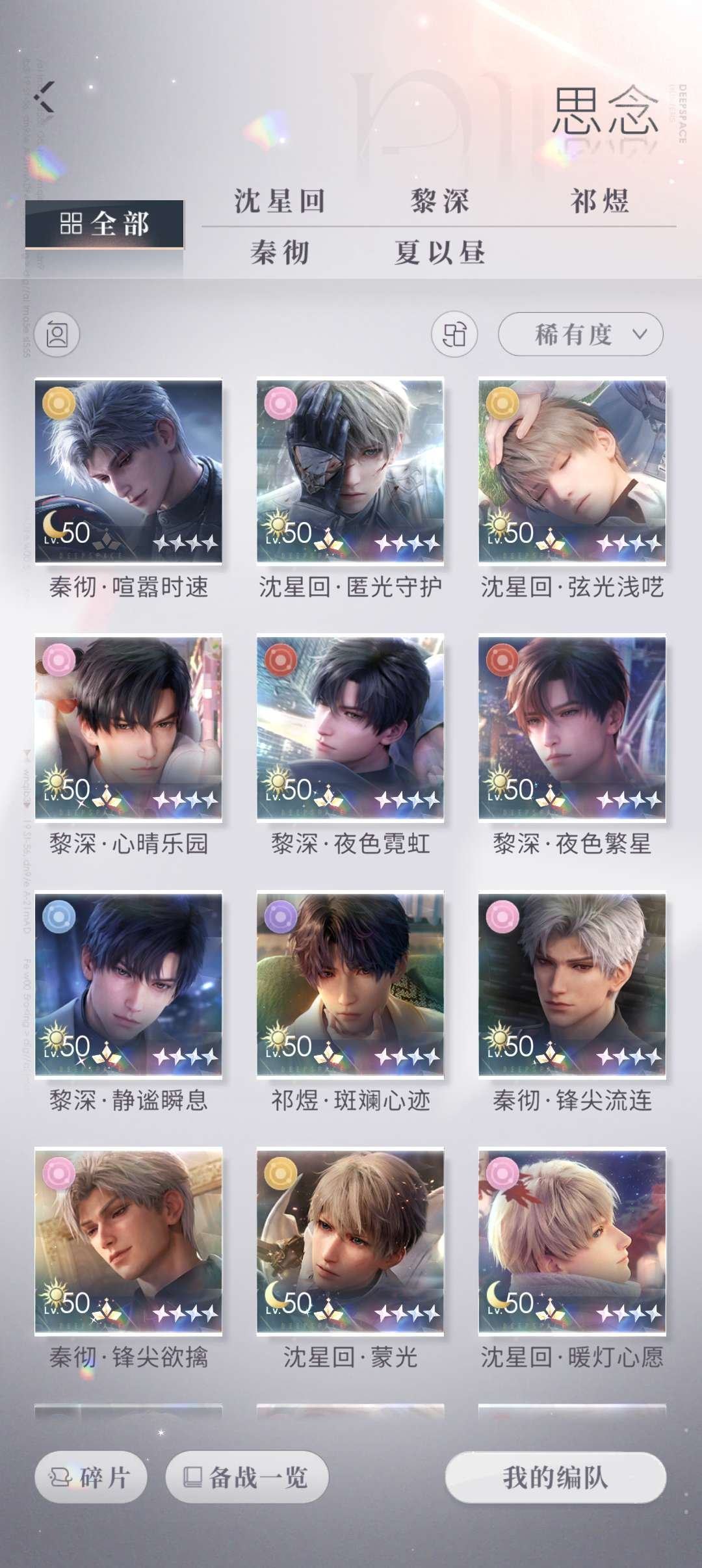
Task: Open the 沈星回·匿光守护 card
Action: tap(350, 471)
